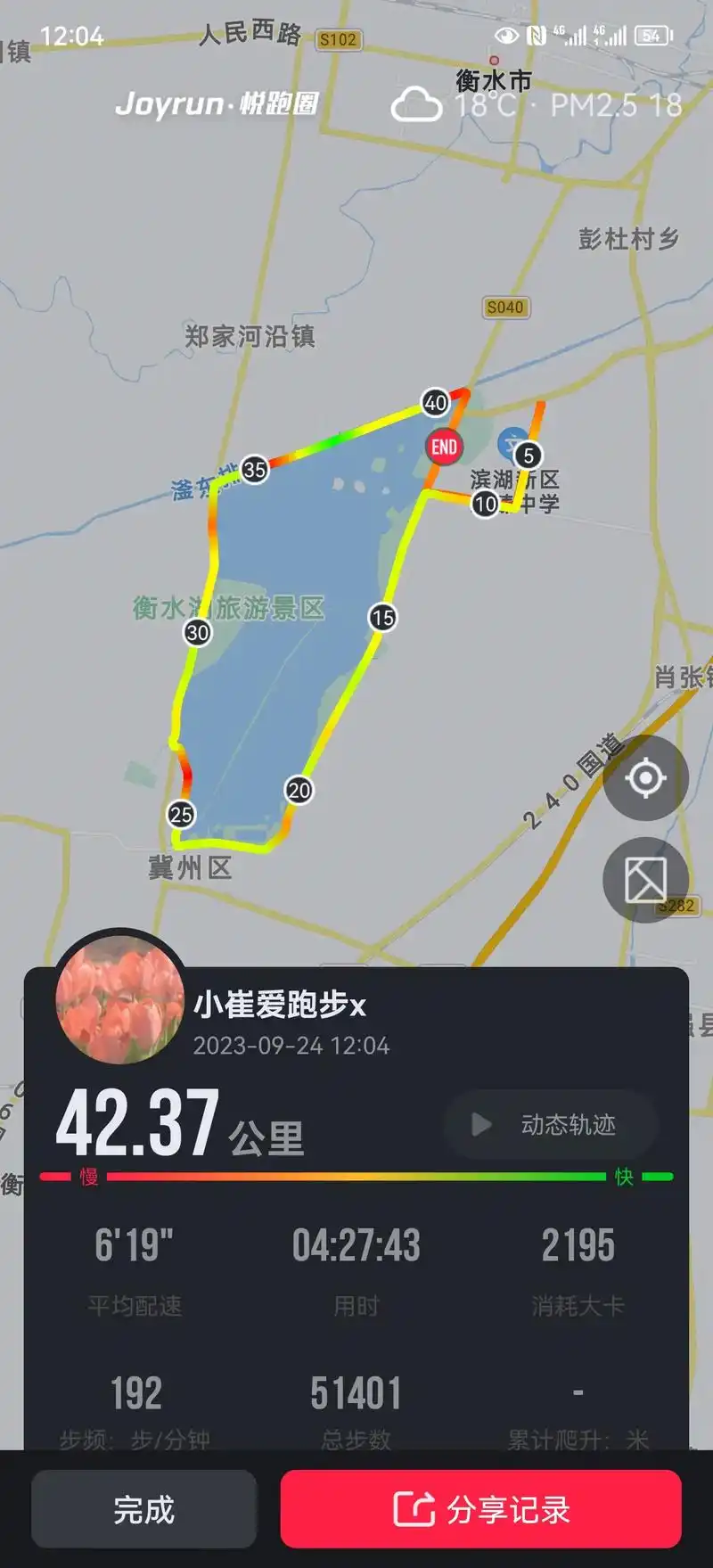Select kilometer marker 40 on the map
The image size is (713, 1568).
(x=435, y=403)
